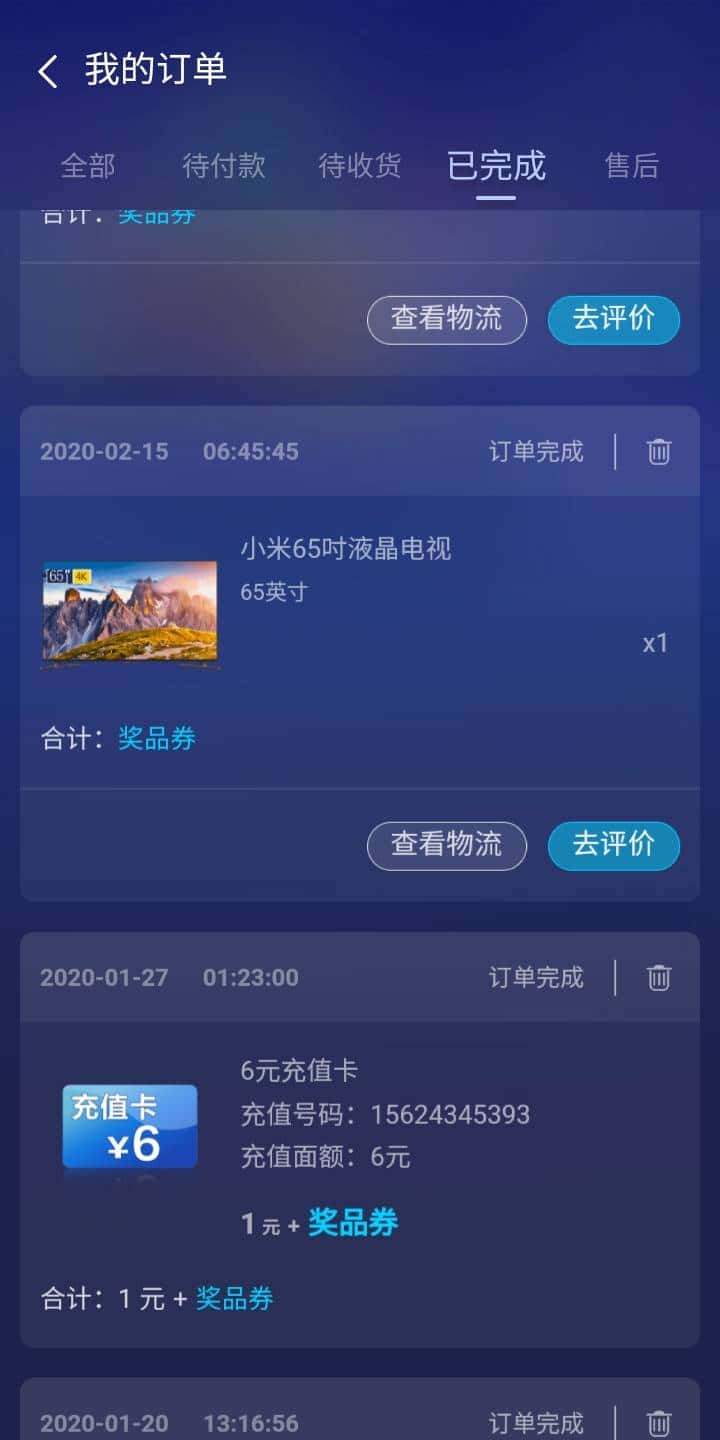The height and width of the screenshot is (1440, 720).
Task: Select the 已完成 tab
Action: coord(497,167)
